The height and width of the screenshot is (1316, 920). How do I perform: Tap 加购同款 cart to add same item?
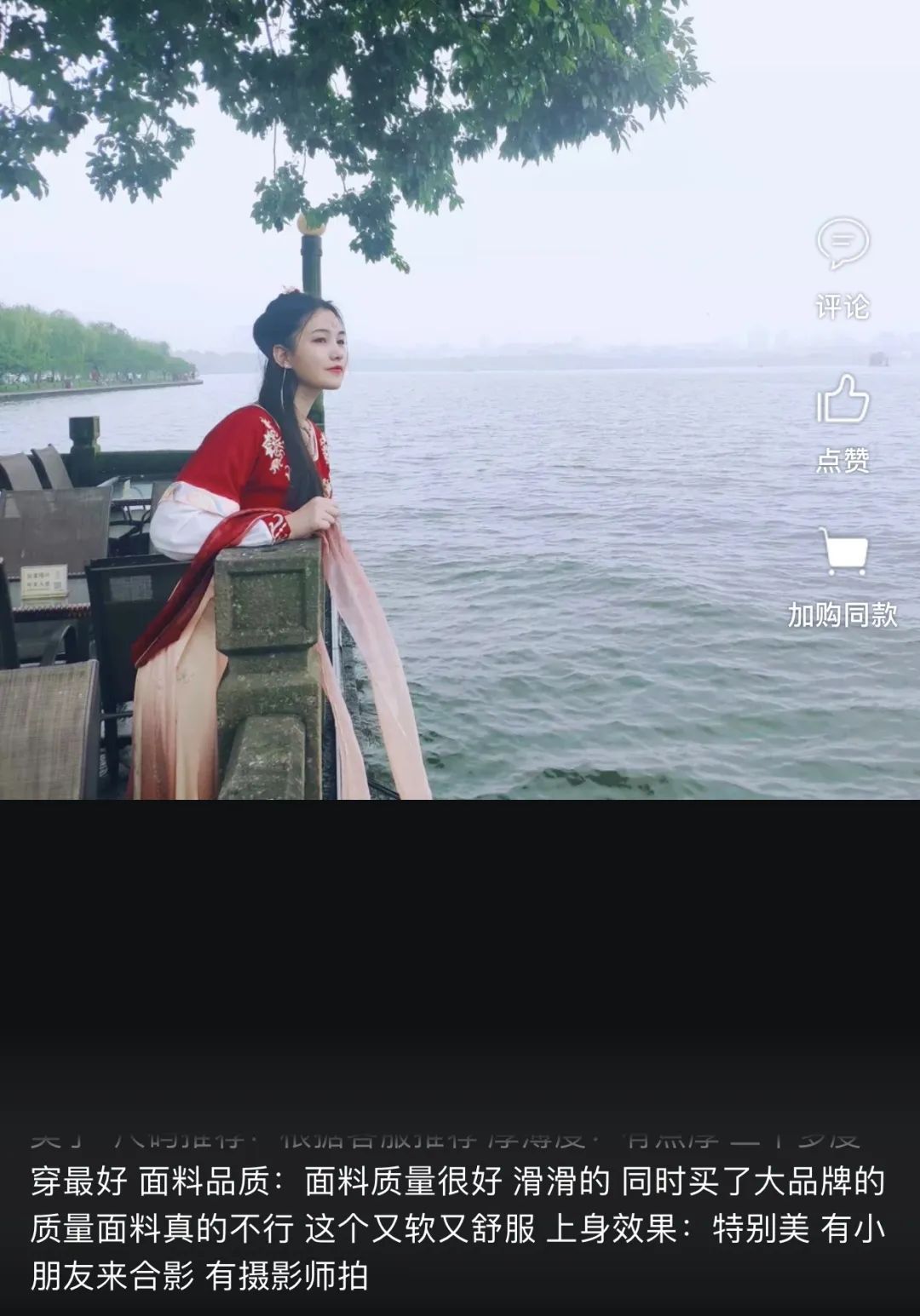point(842,553)
